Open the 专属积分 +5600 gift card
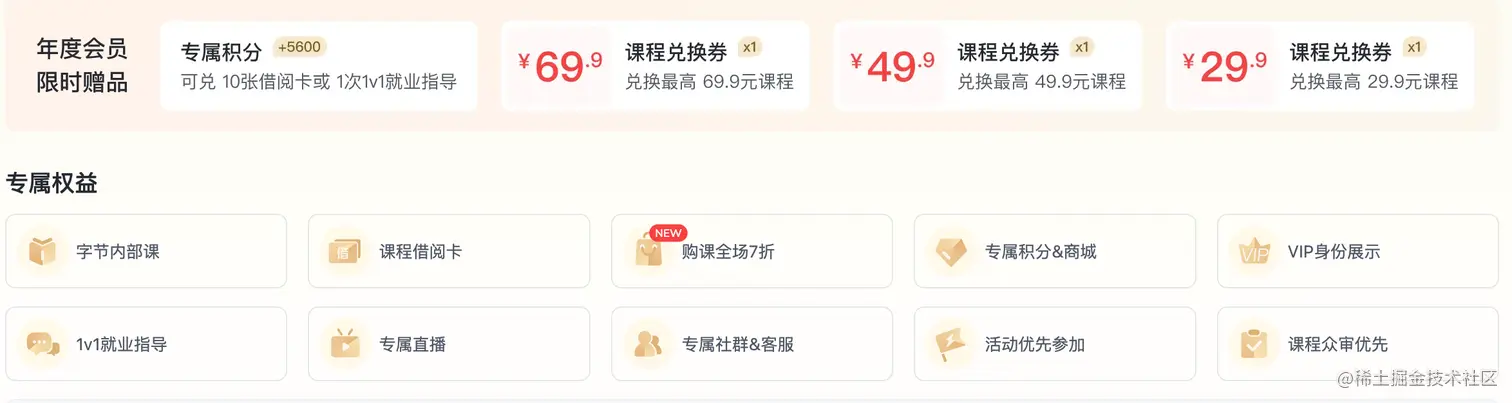 318,66
